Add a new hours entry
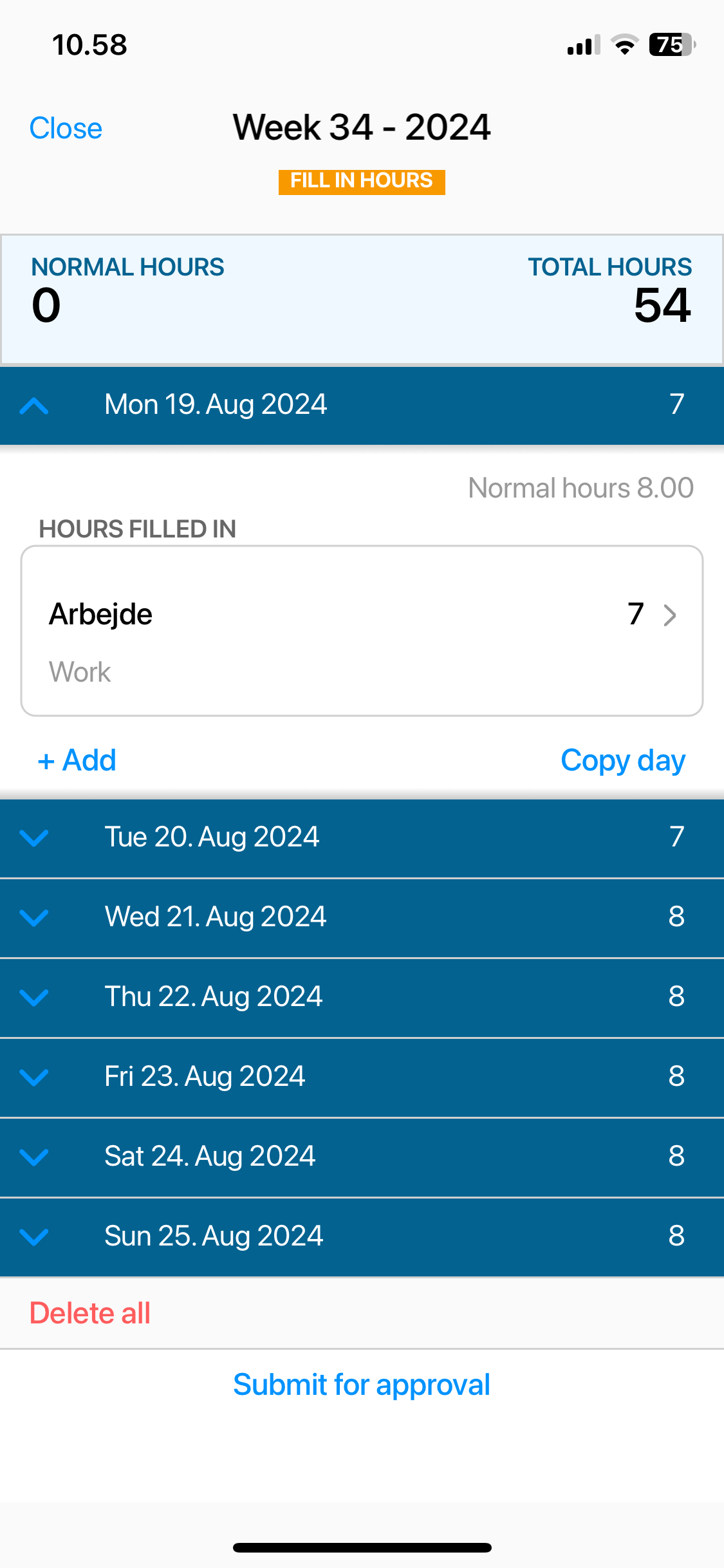This screenshot has width=724, height=1568. pyautogui.click(x=77, y=760)
